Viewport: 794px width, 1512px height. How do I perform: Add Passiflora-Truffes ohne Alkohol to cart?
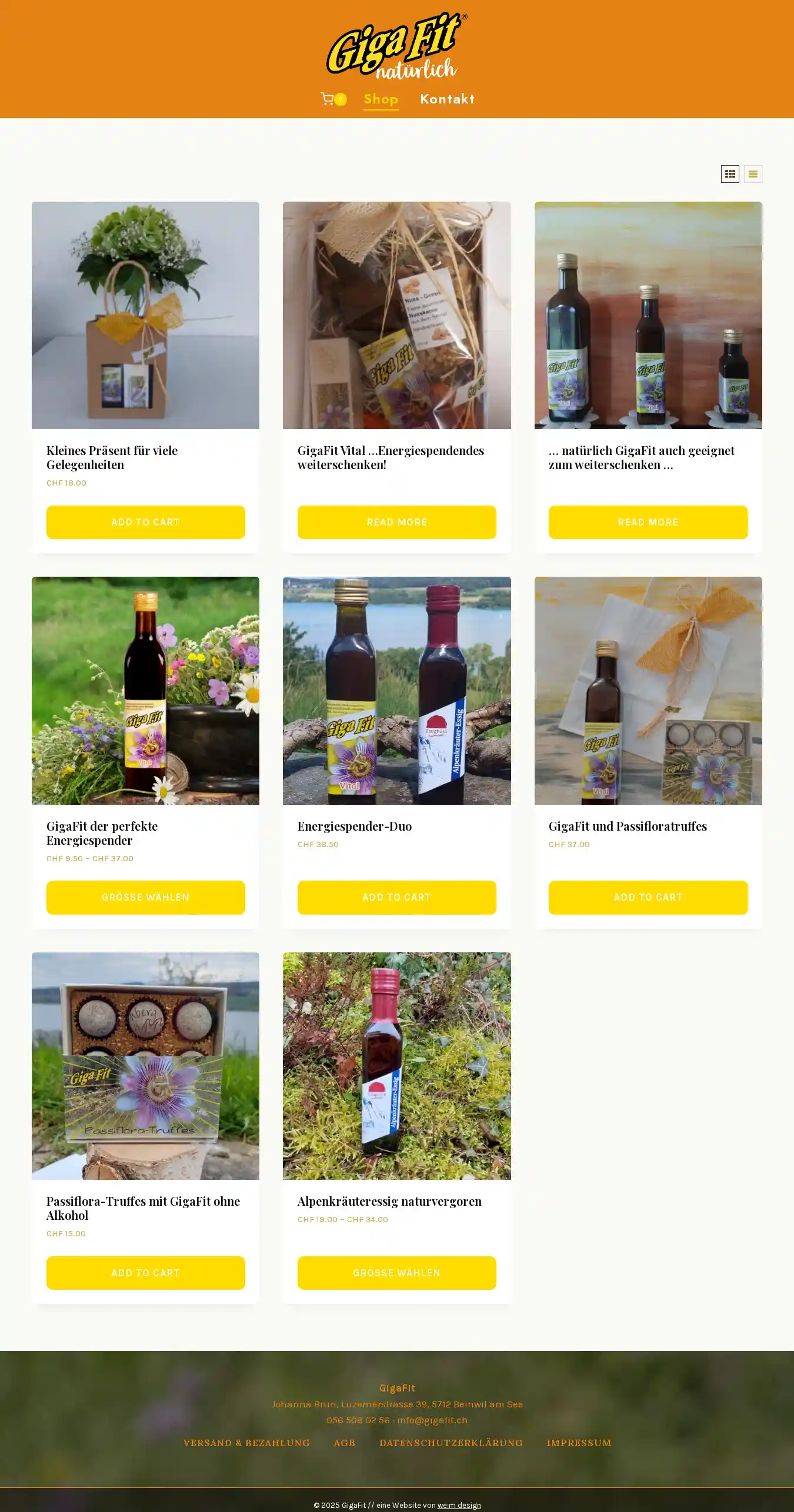[x=145, y=1272]
